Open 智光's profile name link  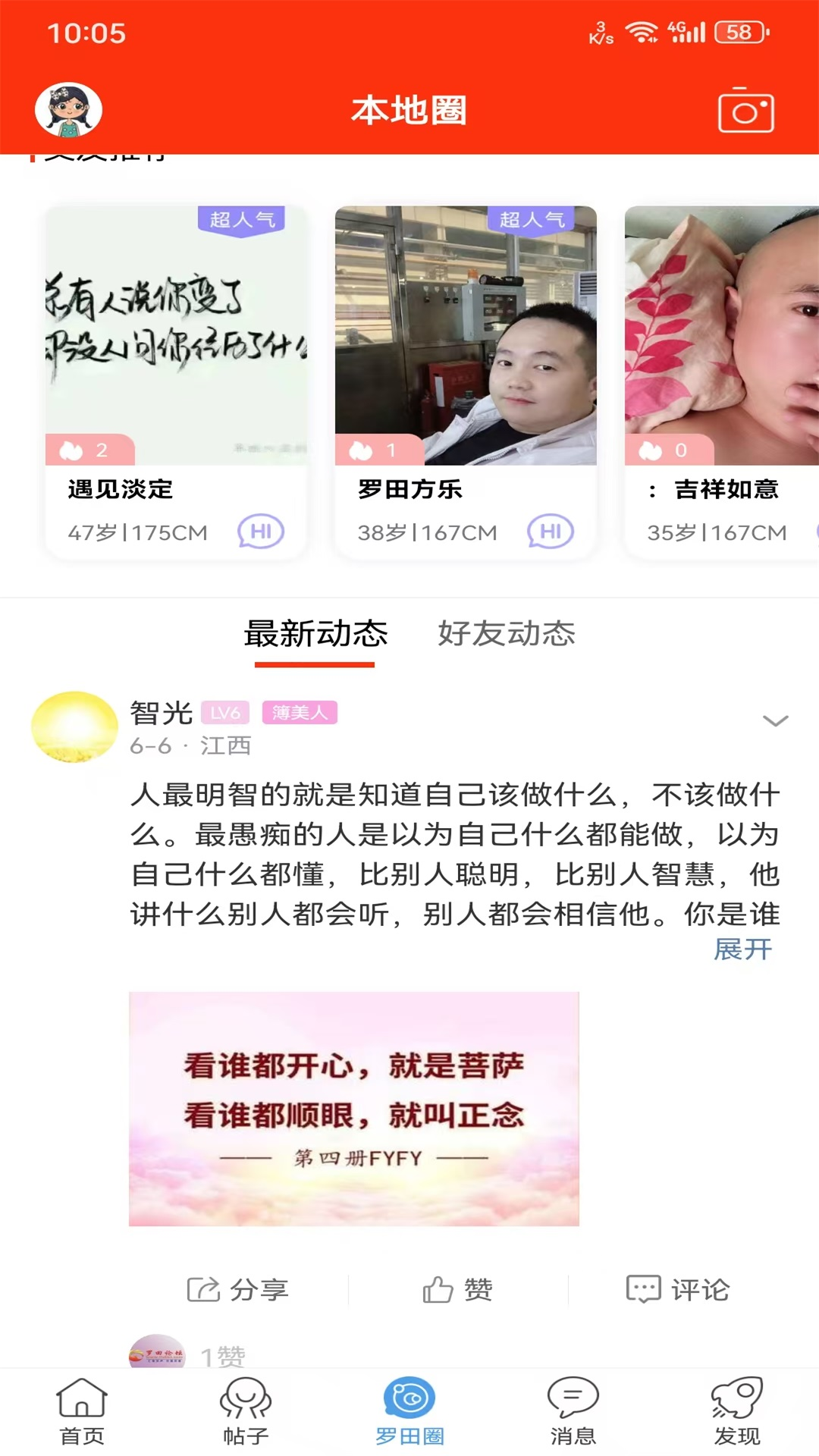point(162,713)
